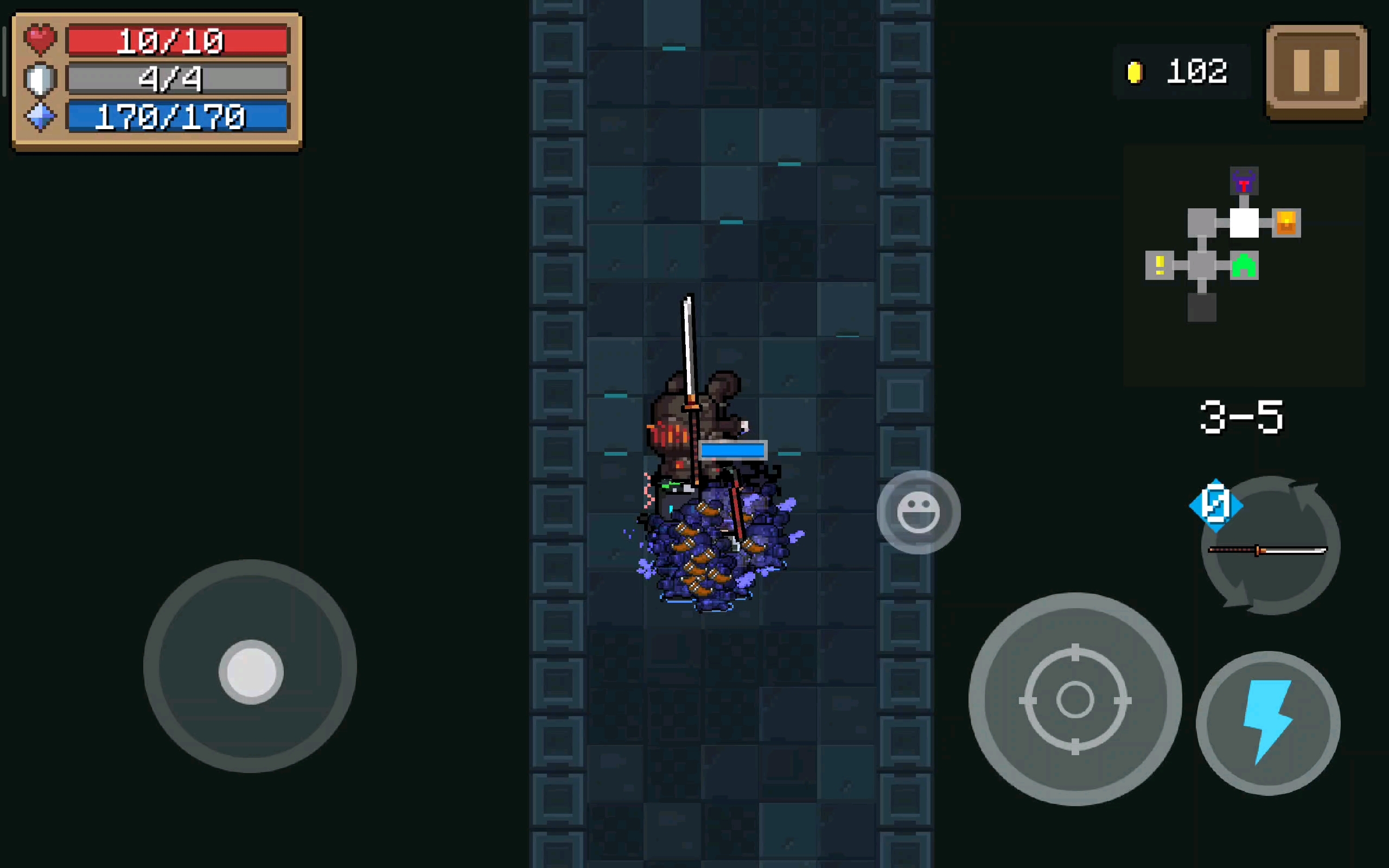Tap the crosshair attack button
This screenshot has width=1389, height=868.
click(x=1074, y=699)
